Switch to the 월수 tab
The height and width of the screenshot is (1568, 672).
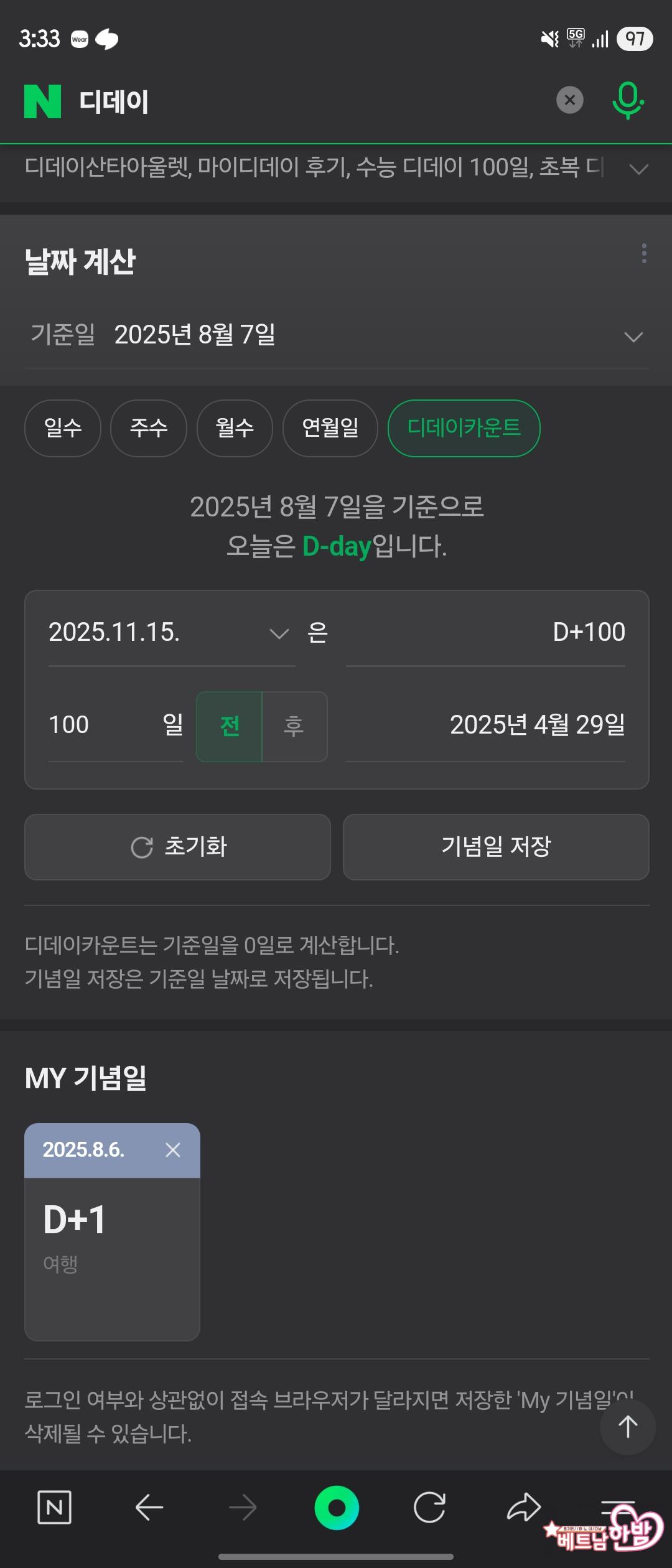[235, 428]
